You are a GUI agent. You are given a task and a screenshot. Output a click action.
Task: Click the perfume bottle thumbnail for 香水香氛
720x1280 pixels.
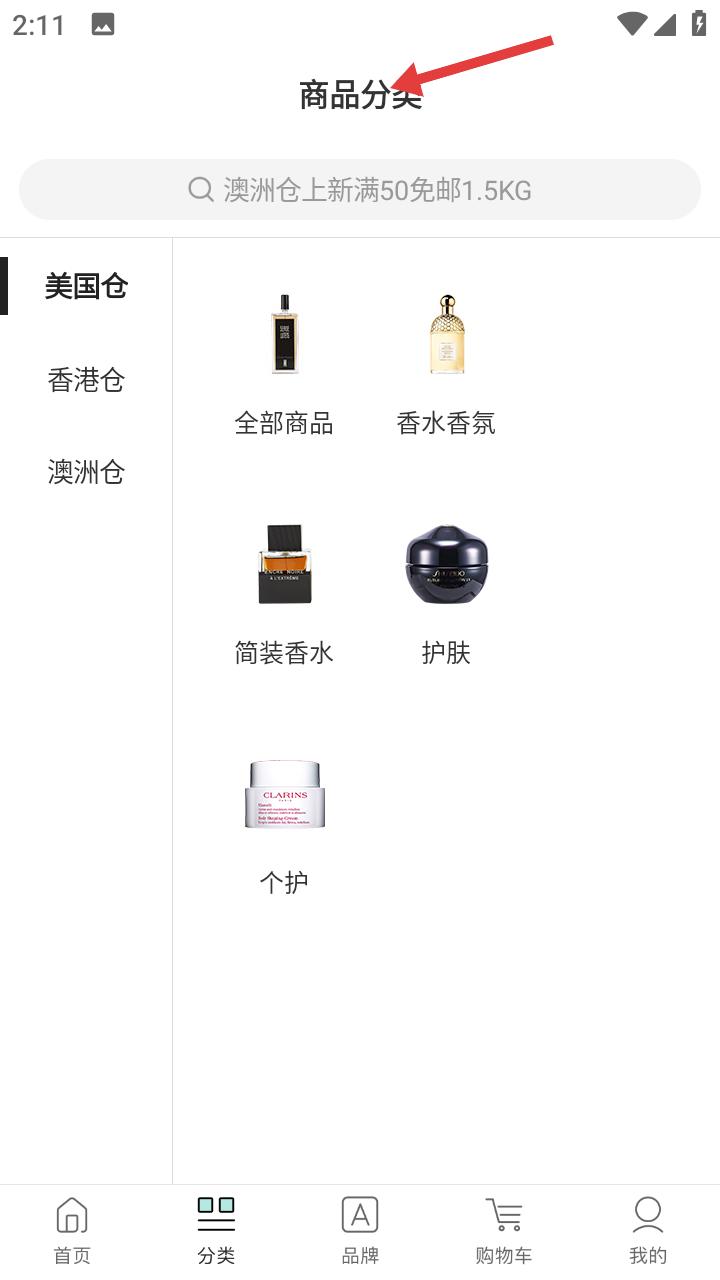447,335
